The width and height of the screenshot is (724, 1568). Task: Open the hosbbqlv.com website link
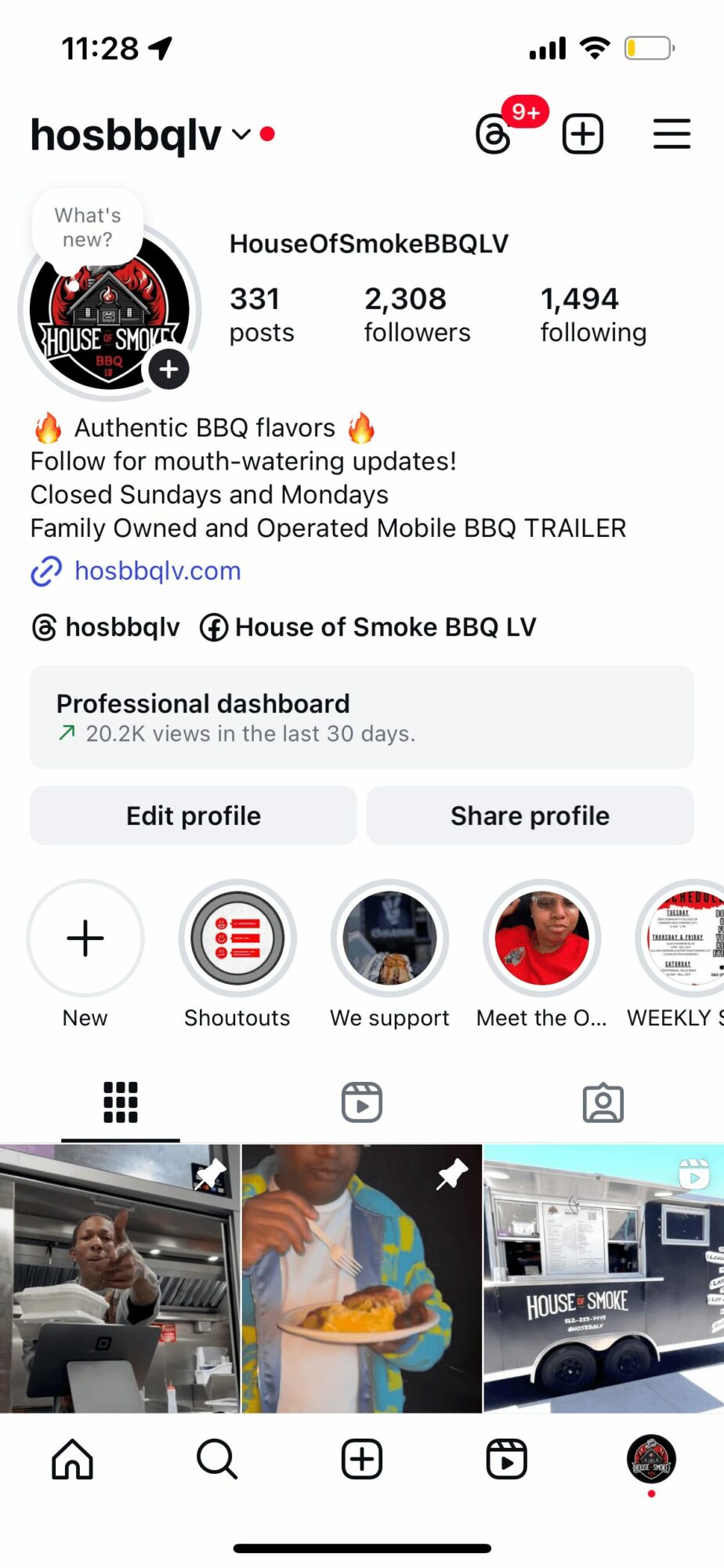point(157,571)
